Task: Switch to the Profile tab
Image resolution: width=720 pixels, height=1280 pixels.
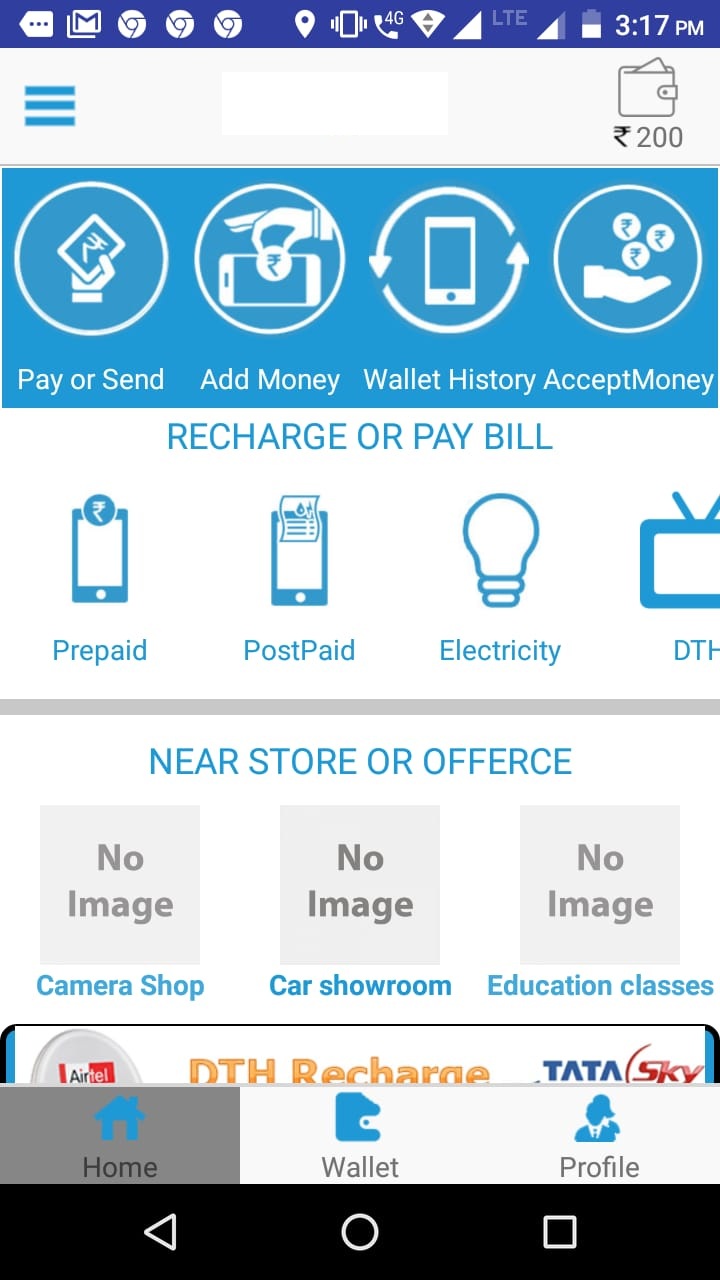Action: [x=600, y=1136]
